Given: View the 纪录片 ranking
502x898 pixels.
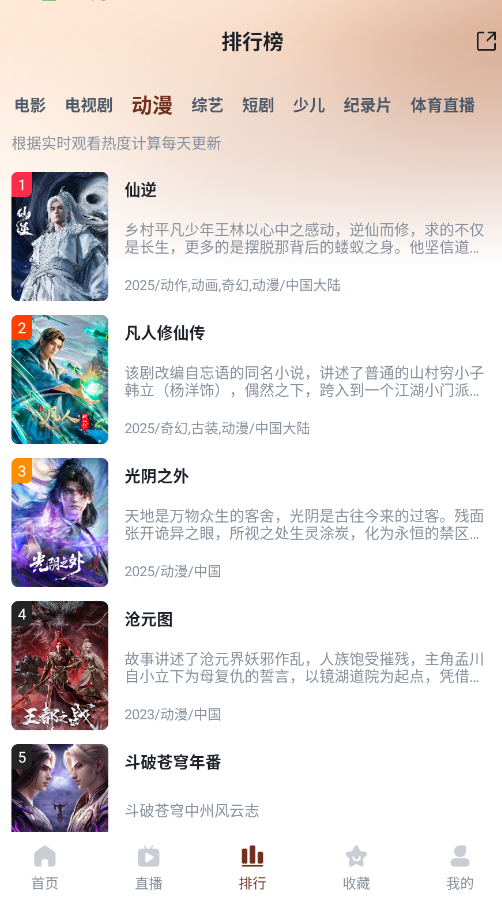Looking at the screenshot, I should click(x=367, y=105).
